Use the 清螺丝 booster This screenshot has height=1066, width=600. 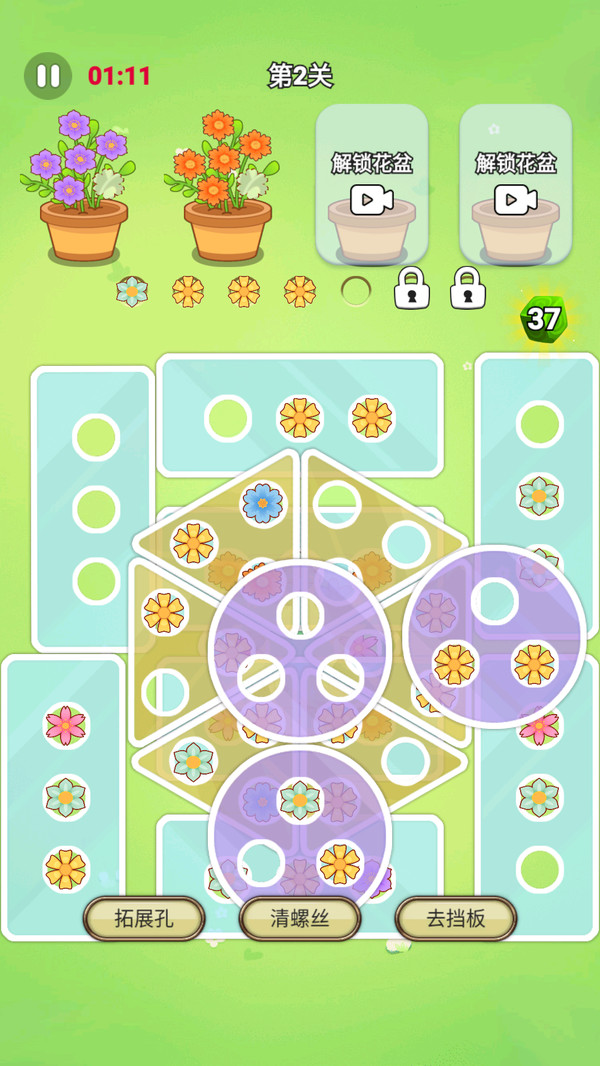pos(300,918)
